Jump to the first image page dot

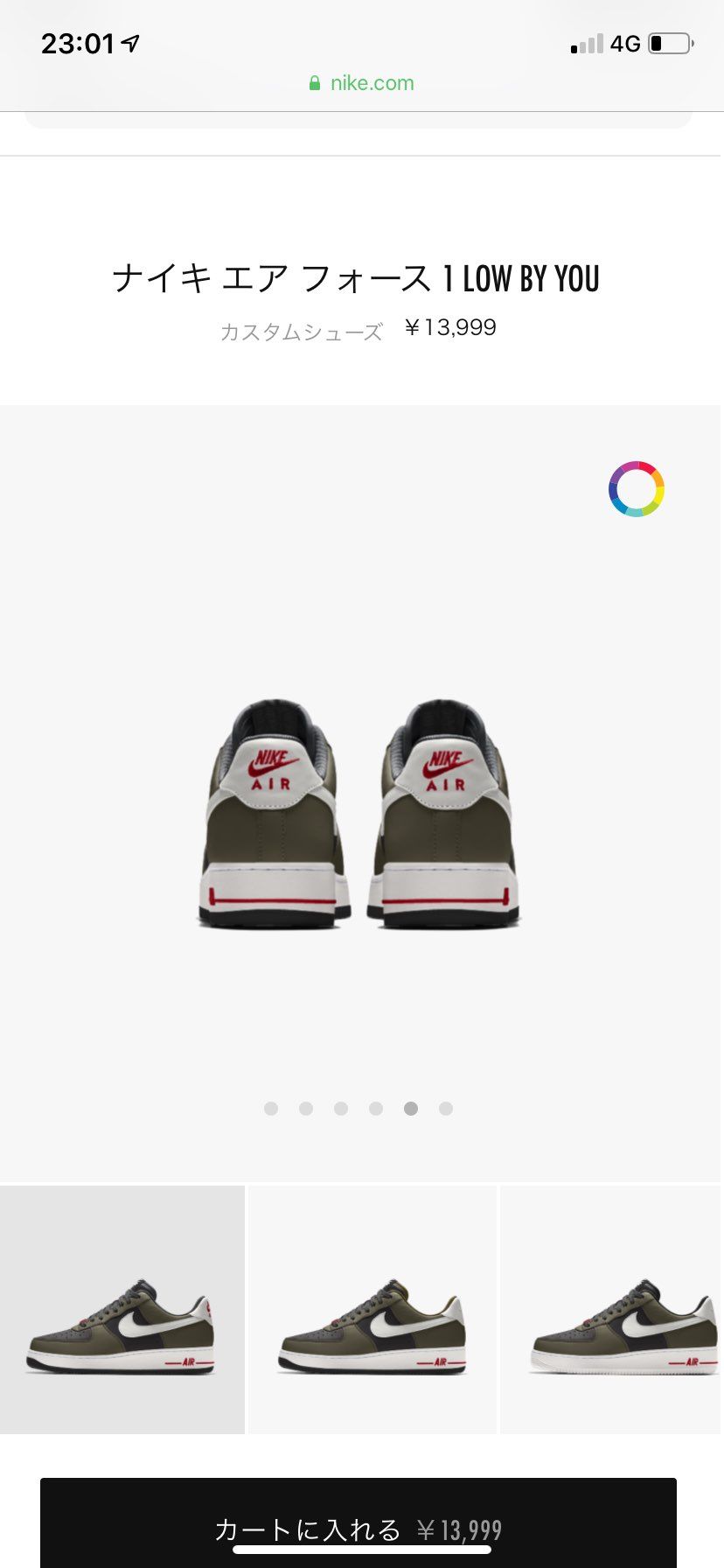(x=271, y=1109)
